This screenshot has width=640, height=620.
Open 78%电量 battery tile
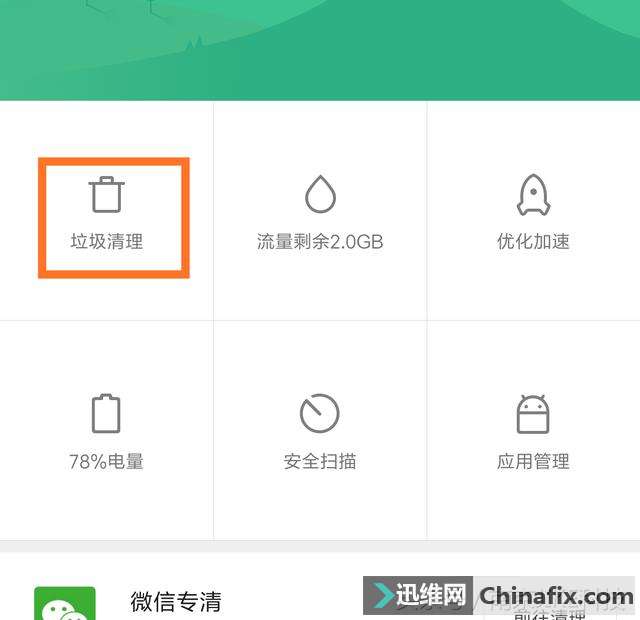(106, 432)
